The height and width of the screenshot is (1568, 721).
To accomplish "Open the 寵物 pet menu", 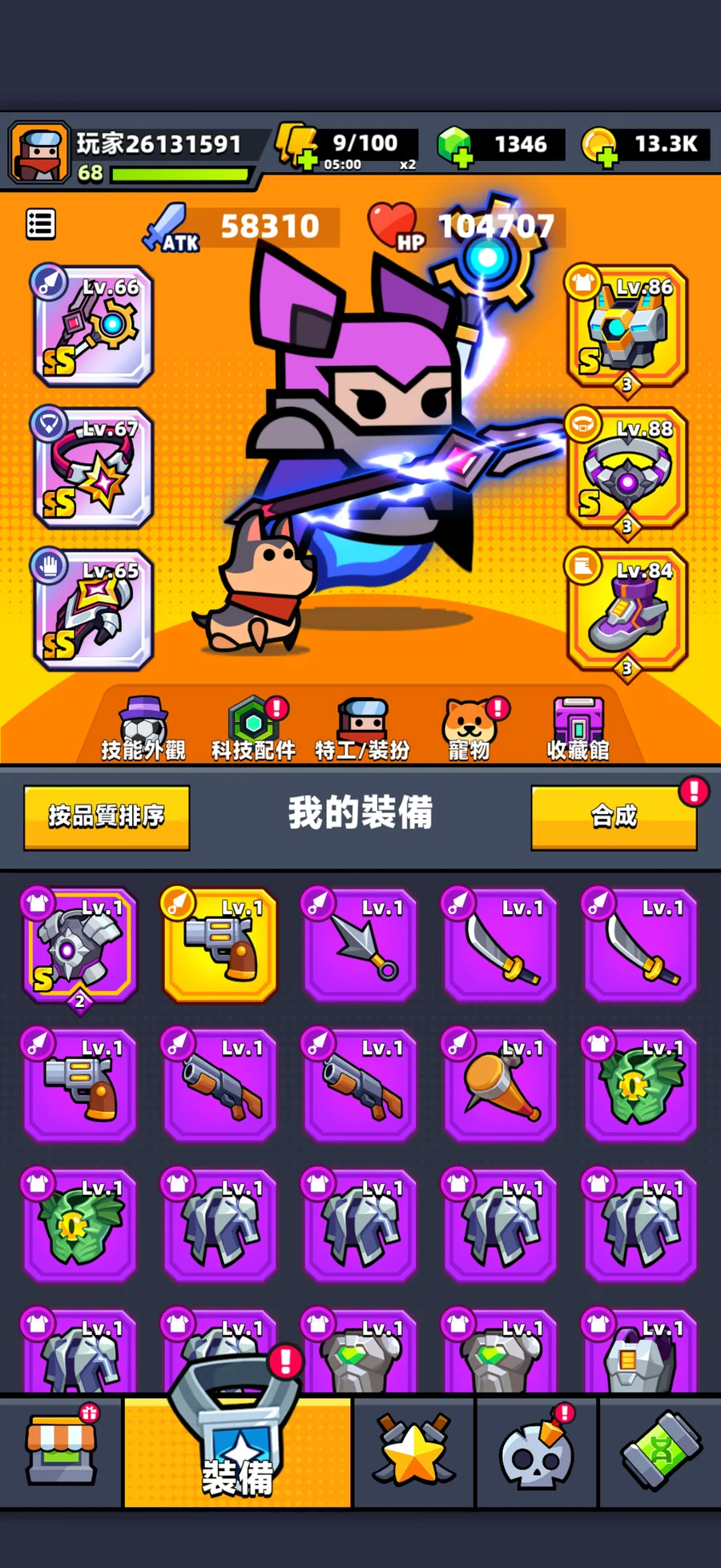I will (x=470, y=729).
